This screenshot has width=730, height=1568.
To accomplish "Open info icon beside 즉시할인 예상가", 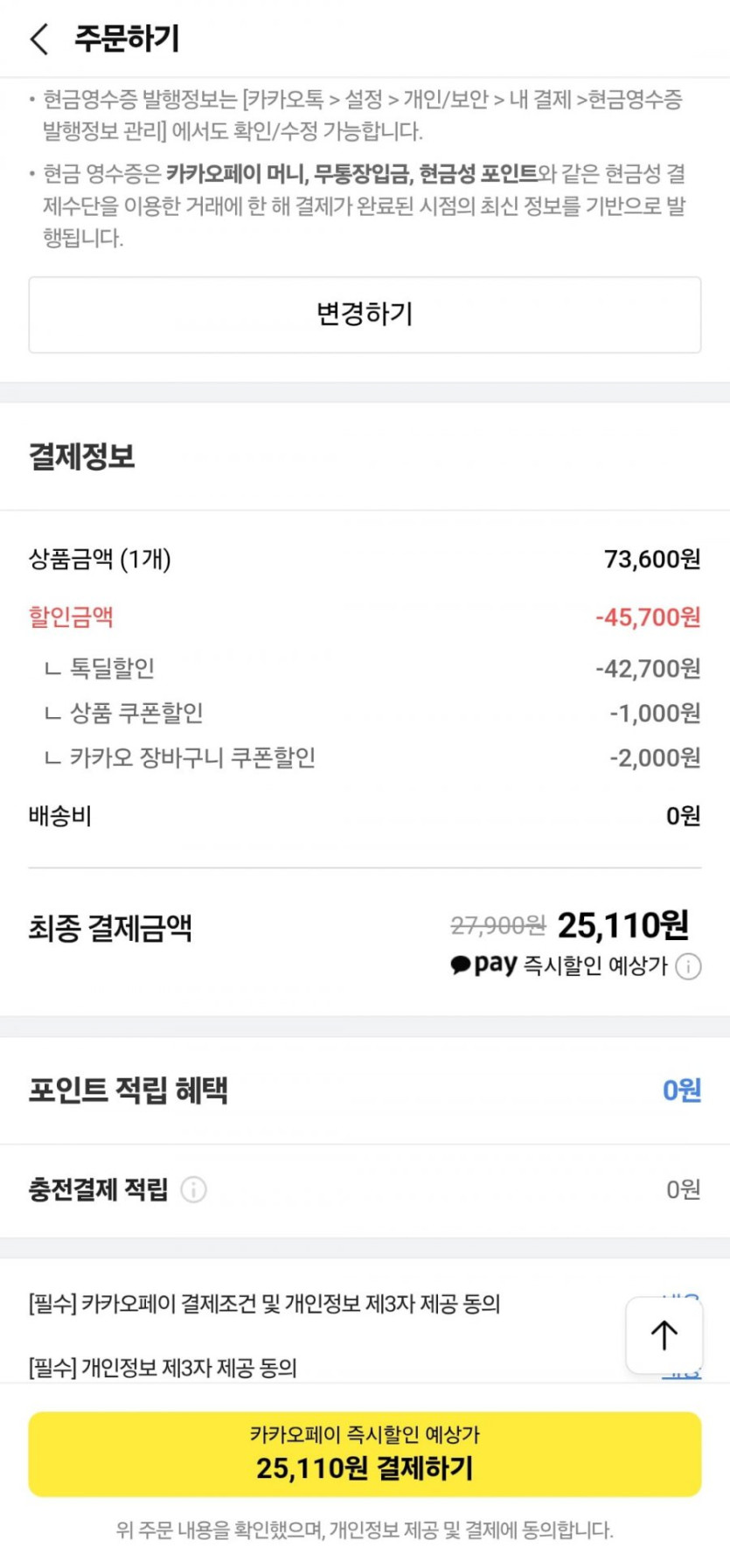I will 689,966.
